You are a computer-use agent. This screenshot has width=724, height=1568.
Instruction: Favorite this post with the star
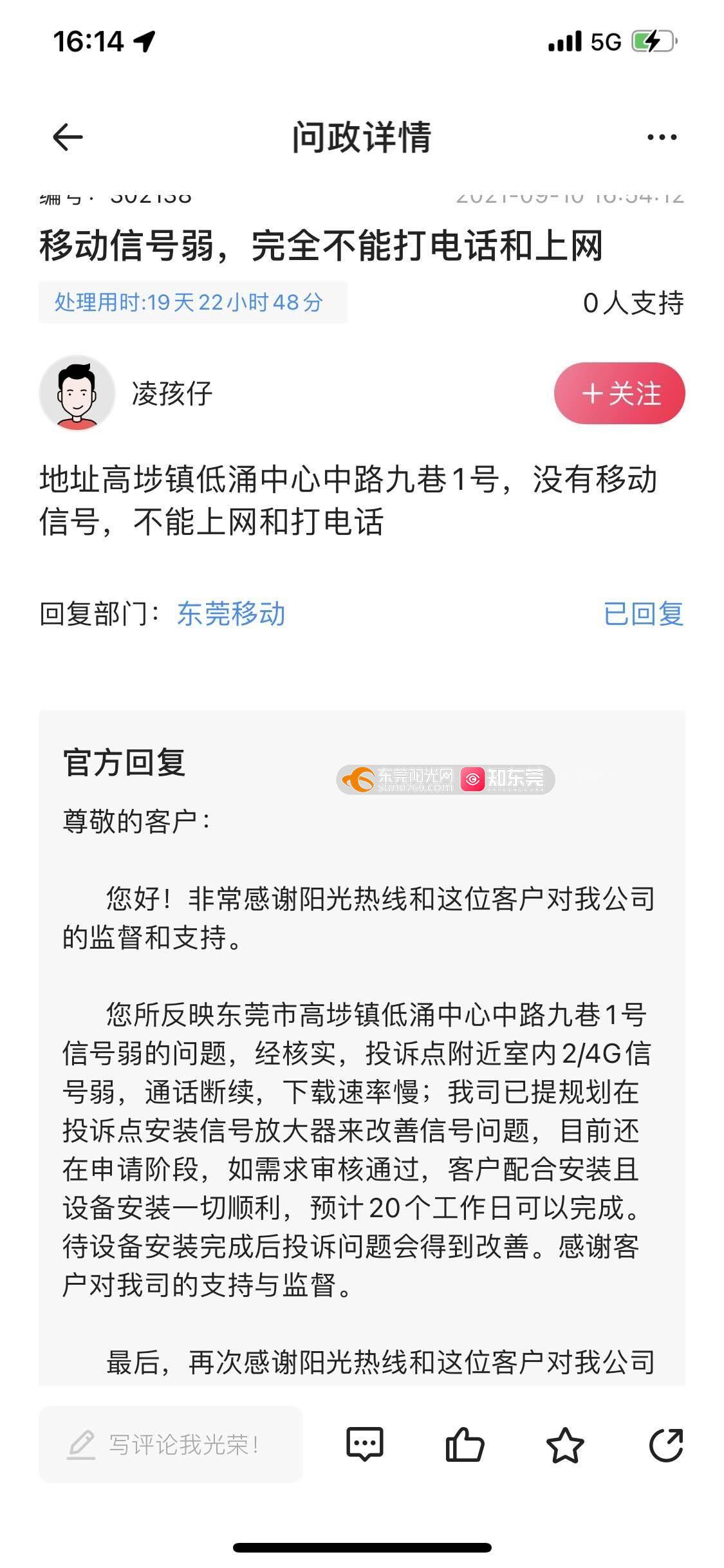564,1444
